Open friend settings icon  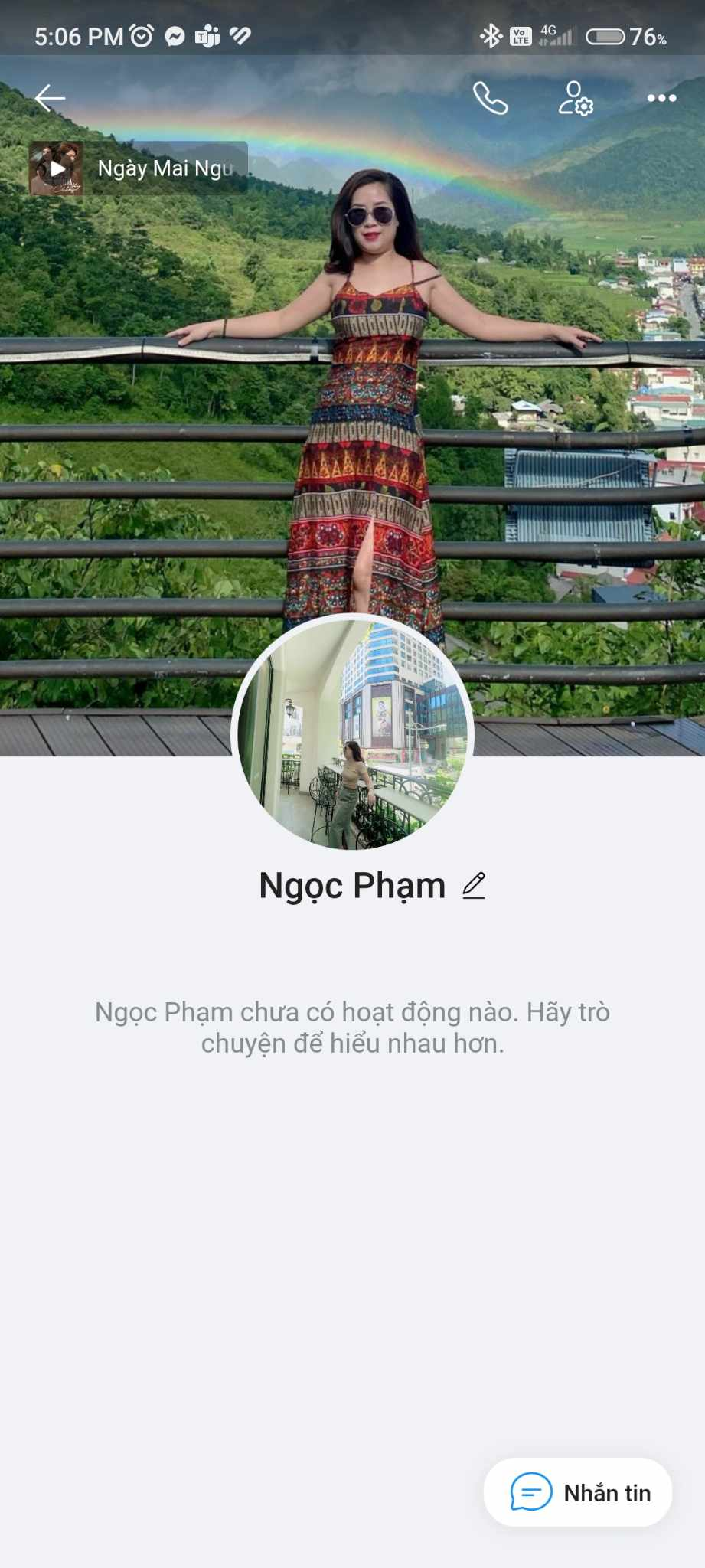coord(576,98)
